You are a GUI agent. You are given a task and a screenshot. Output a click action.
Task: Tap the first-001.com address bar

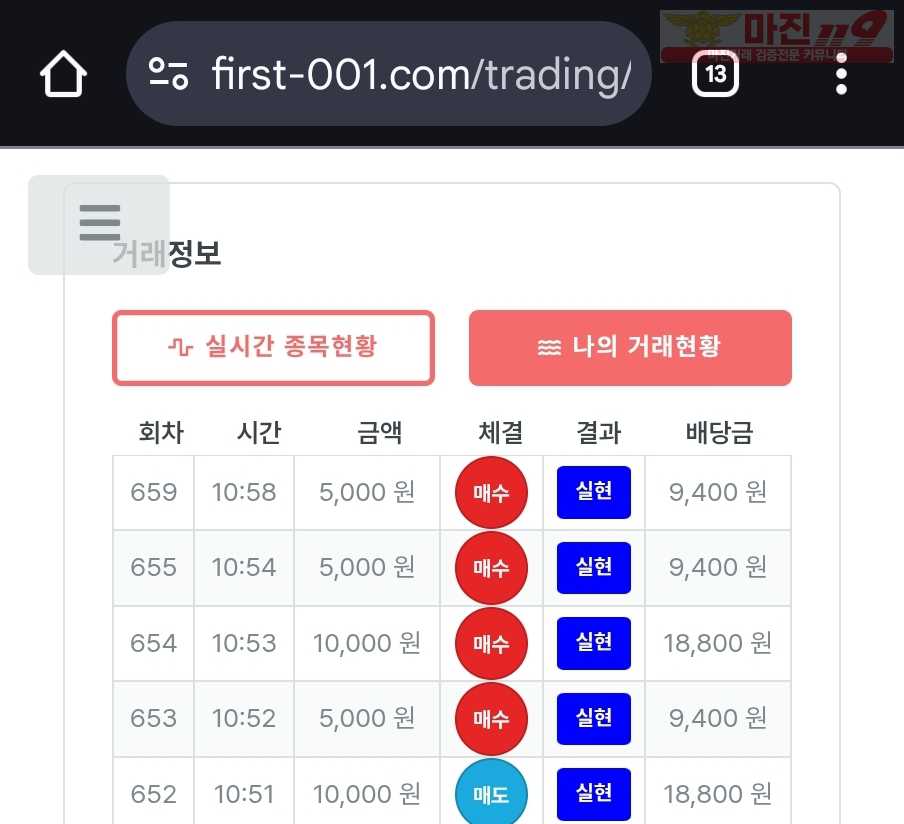(420, 74)
